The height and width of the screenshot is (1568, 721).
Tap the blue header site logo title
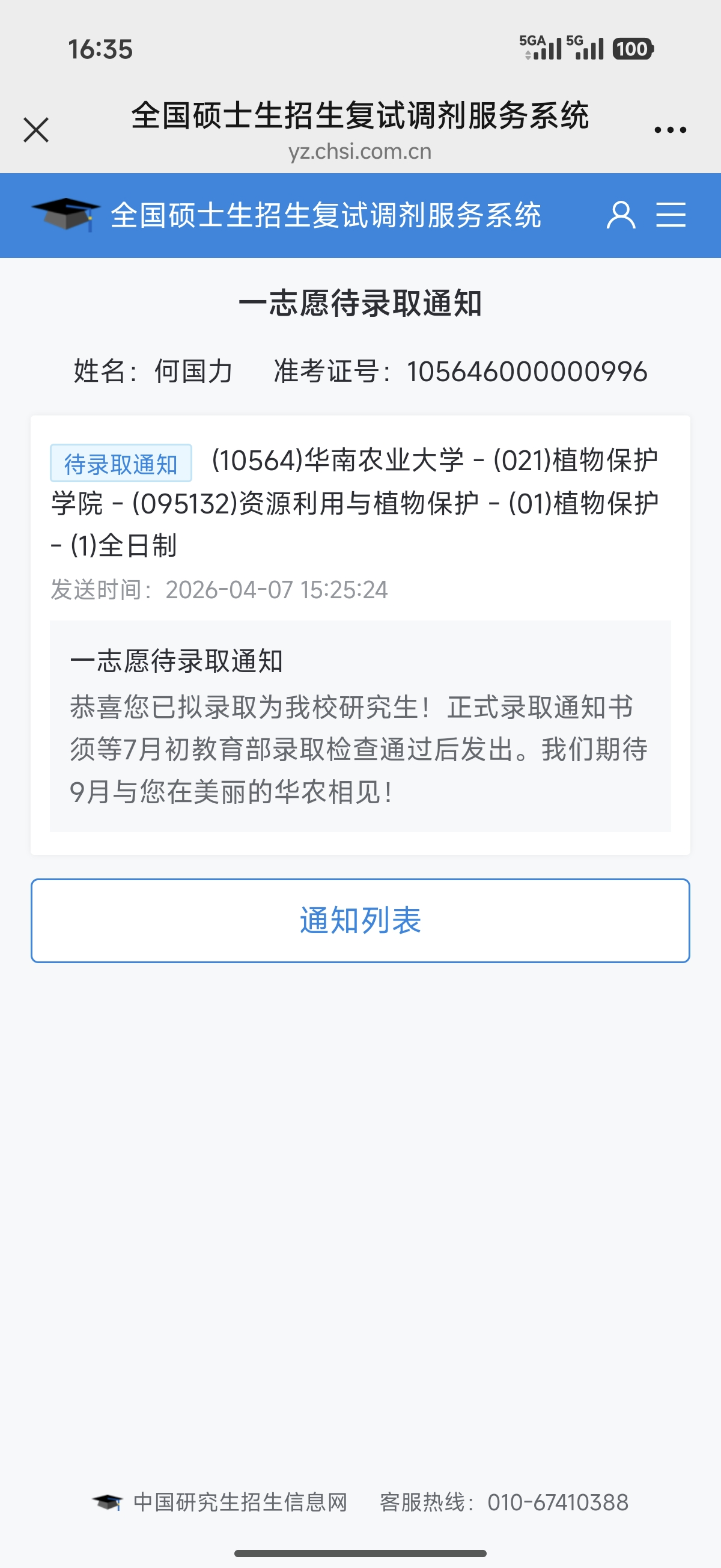coord(286,215)
